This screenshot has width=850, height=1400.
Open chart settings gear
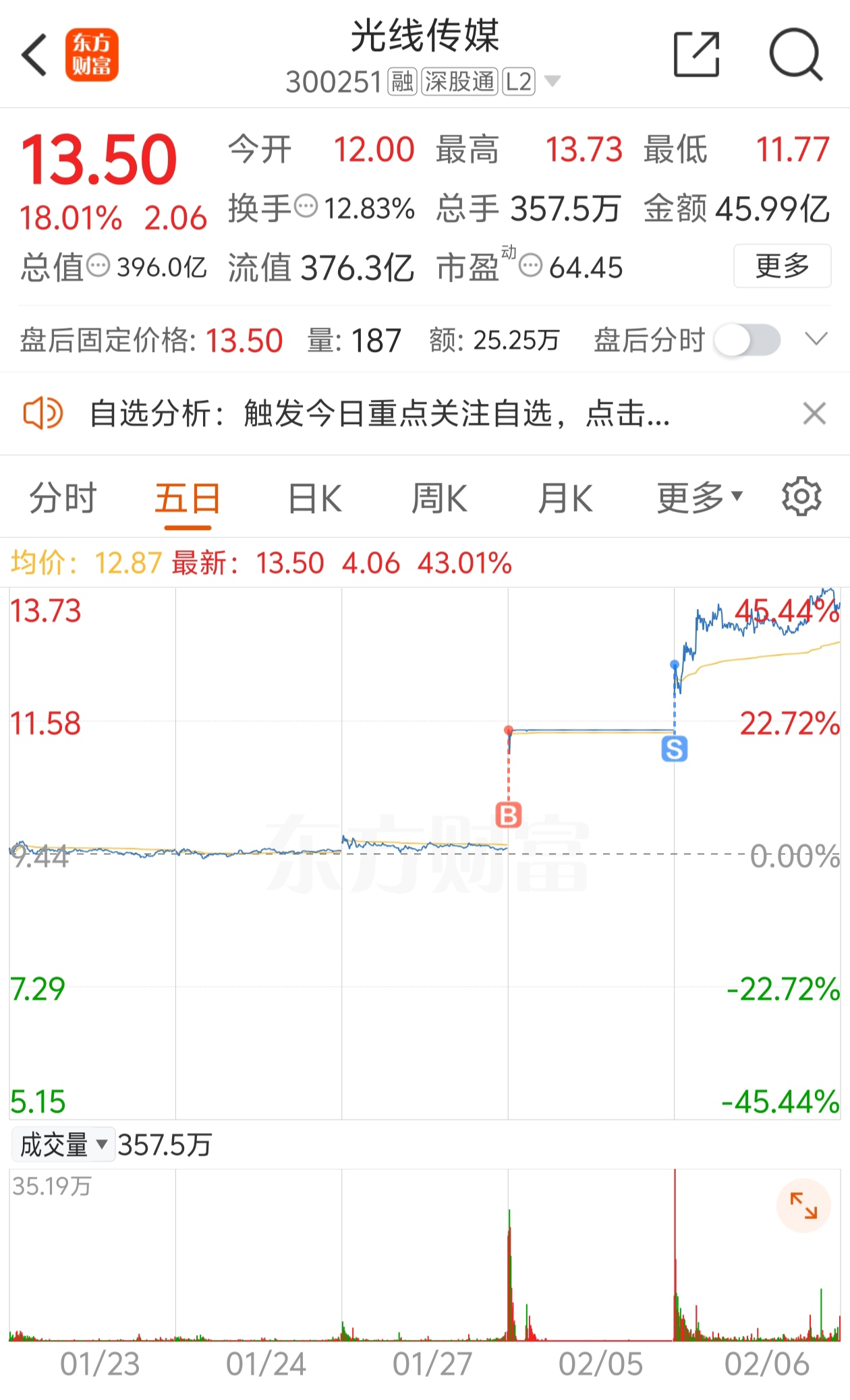click(x=801, y=497)
